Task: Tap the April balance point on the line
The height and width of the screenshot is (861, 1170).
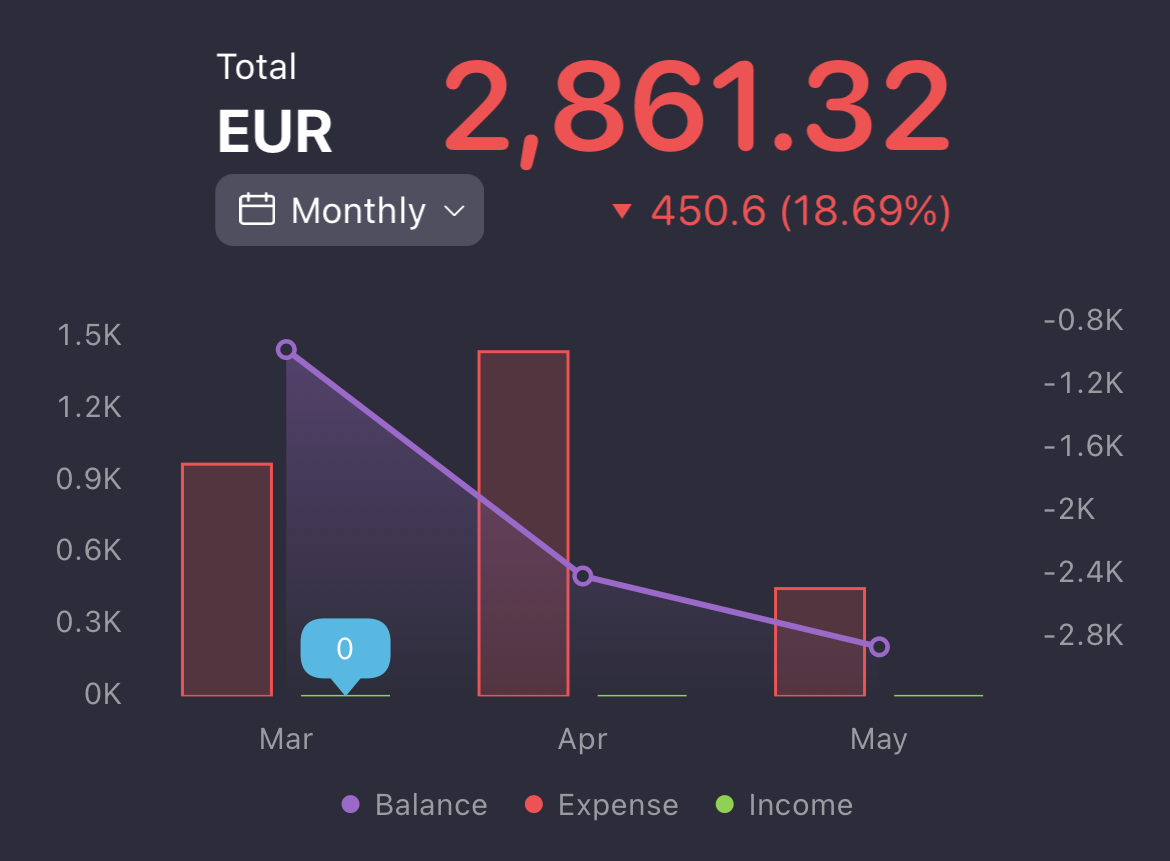Action: click(583, 576)
